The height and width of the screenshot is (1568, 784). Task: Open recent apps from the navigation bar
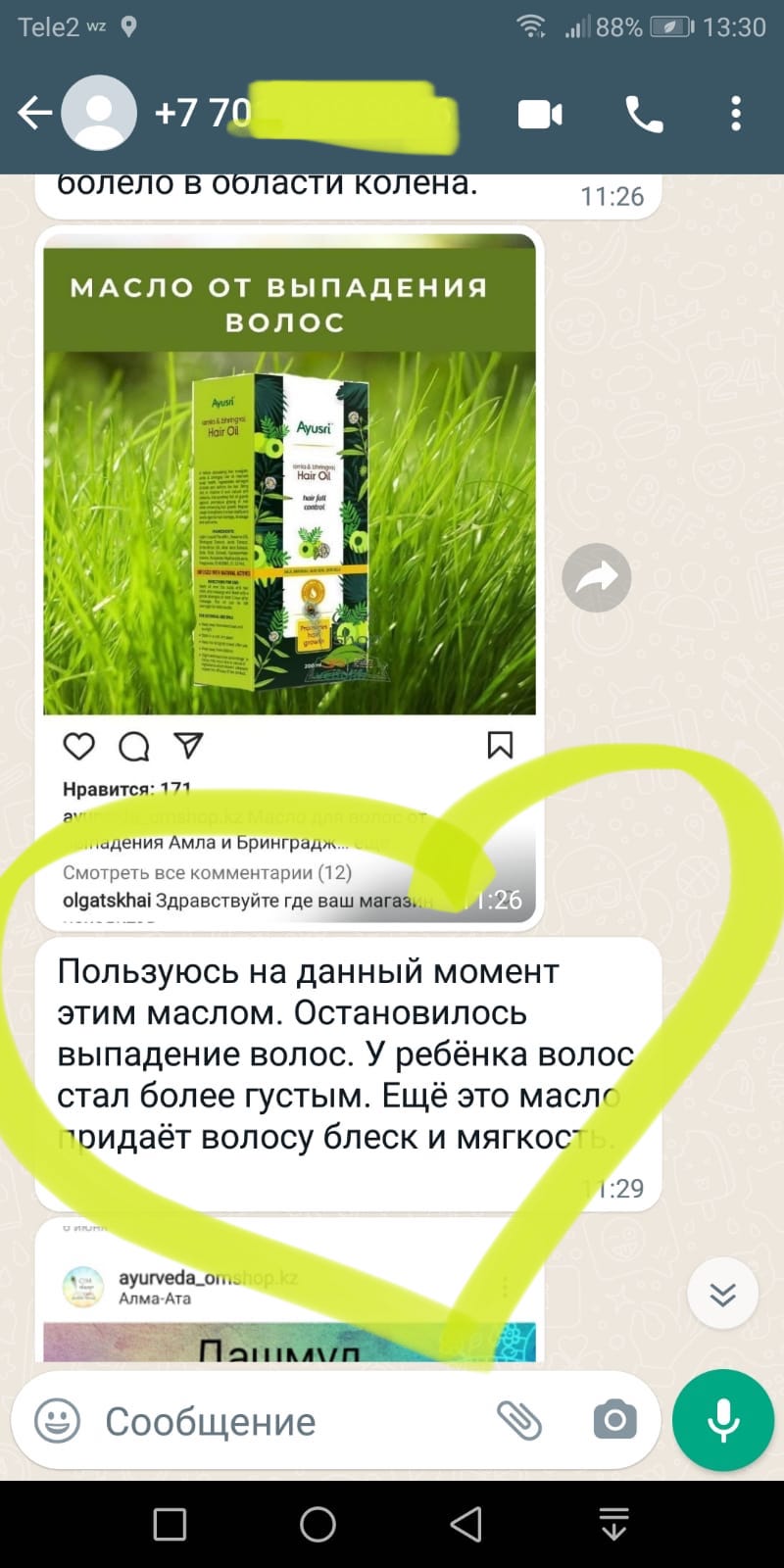coord(170,1525)
